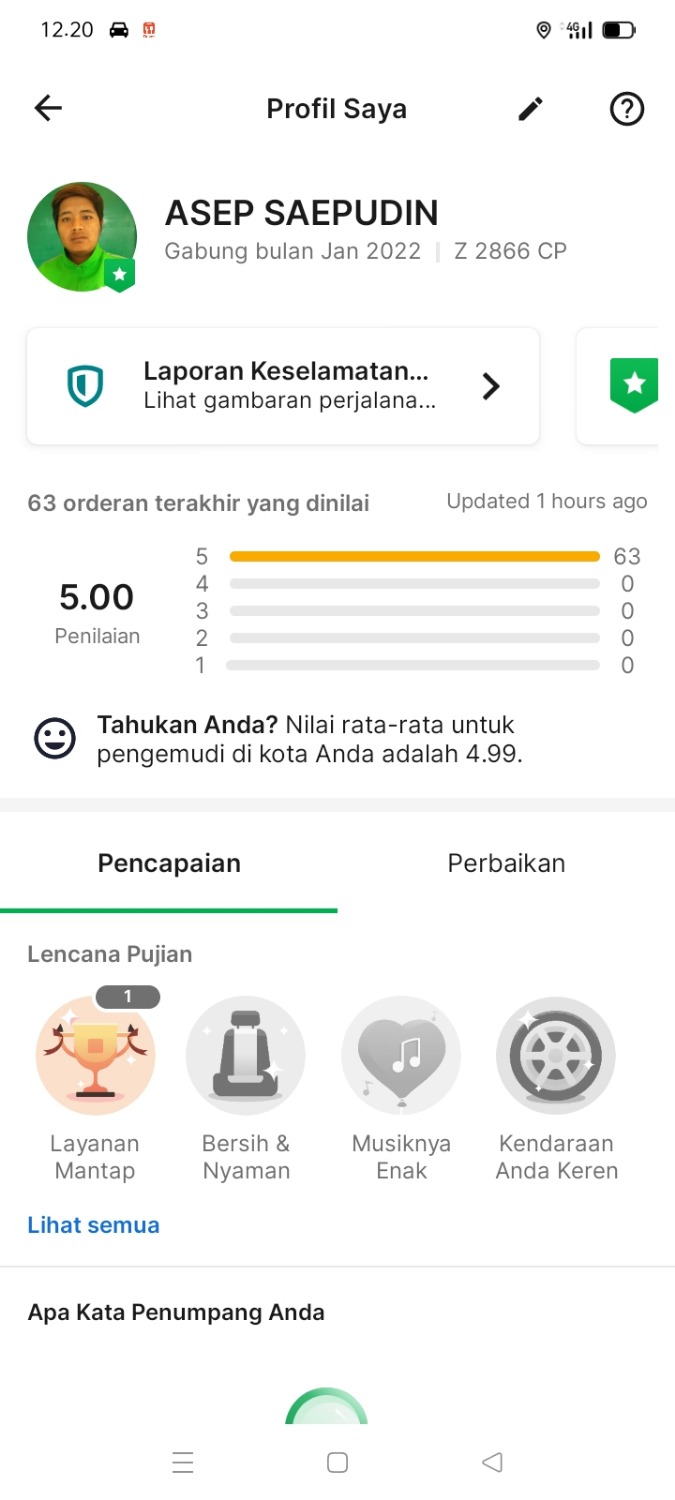View the Kendaraan Anda Keren badge
The height and width of the screenshot is (1500, 675).
pos(556,1056)
